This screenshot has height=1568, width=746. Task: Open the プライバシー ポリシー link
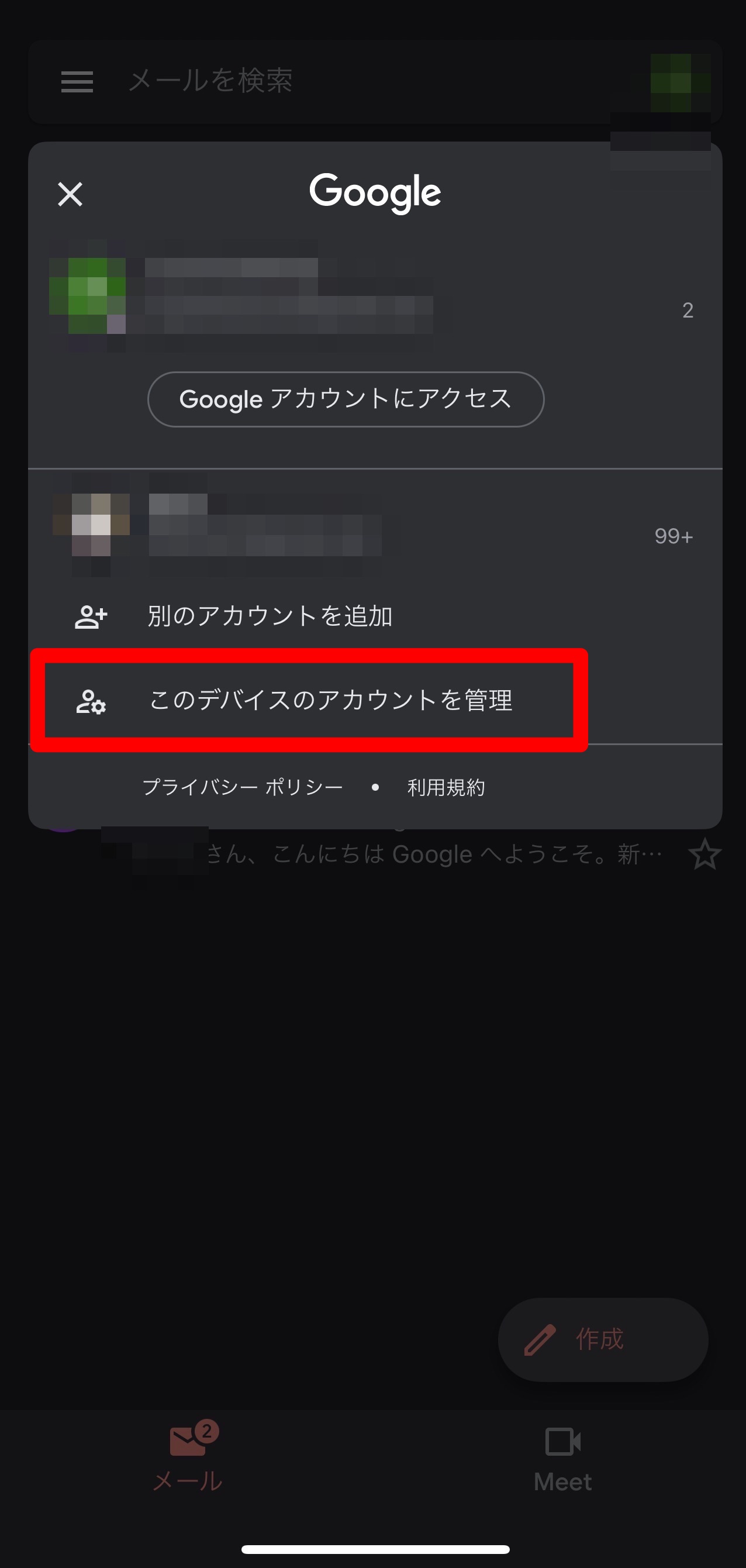(242, 788)
